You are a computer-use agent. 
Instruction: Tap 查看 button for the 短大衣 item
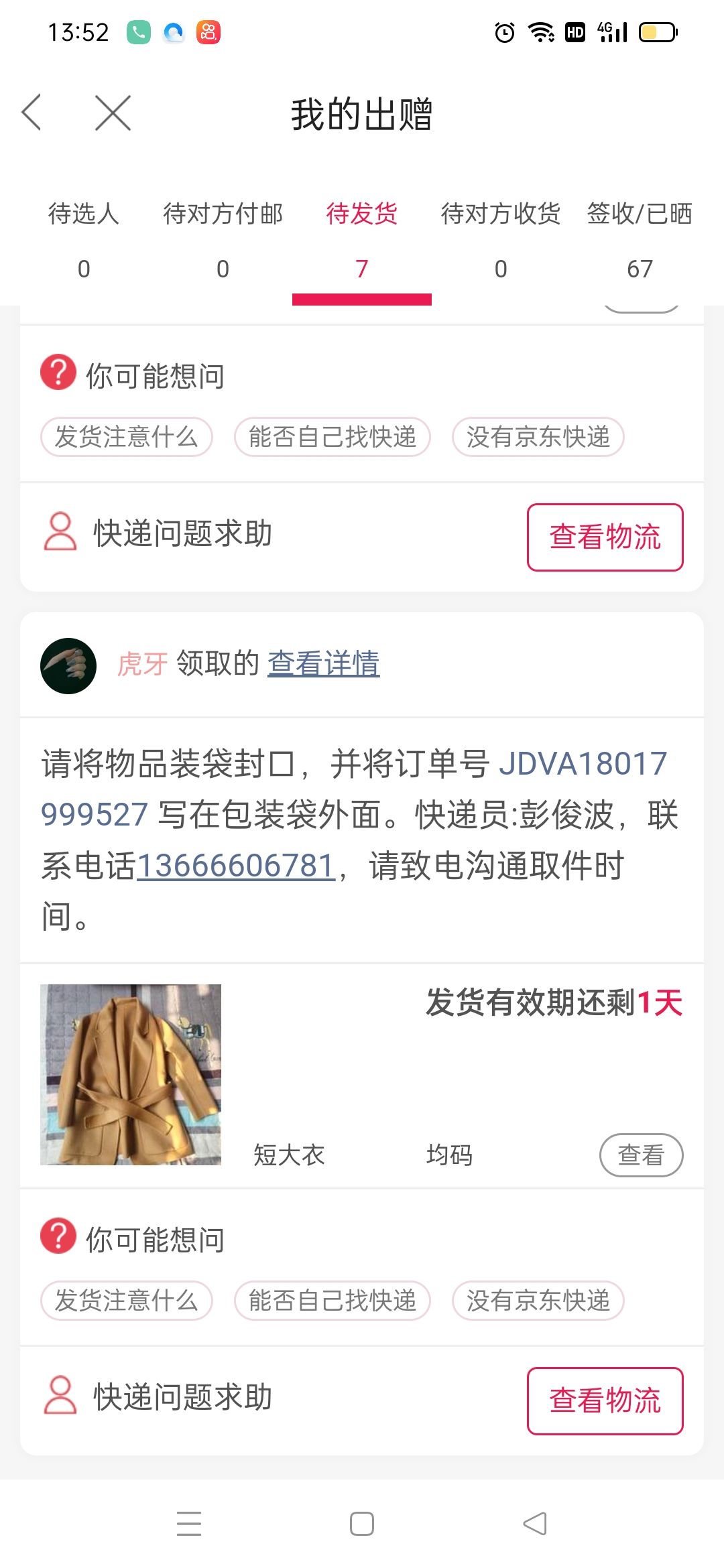pyautogui.click(x=641, y=1155)
